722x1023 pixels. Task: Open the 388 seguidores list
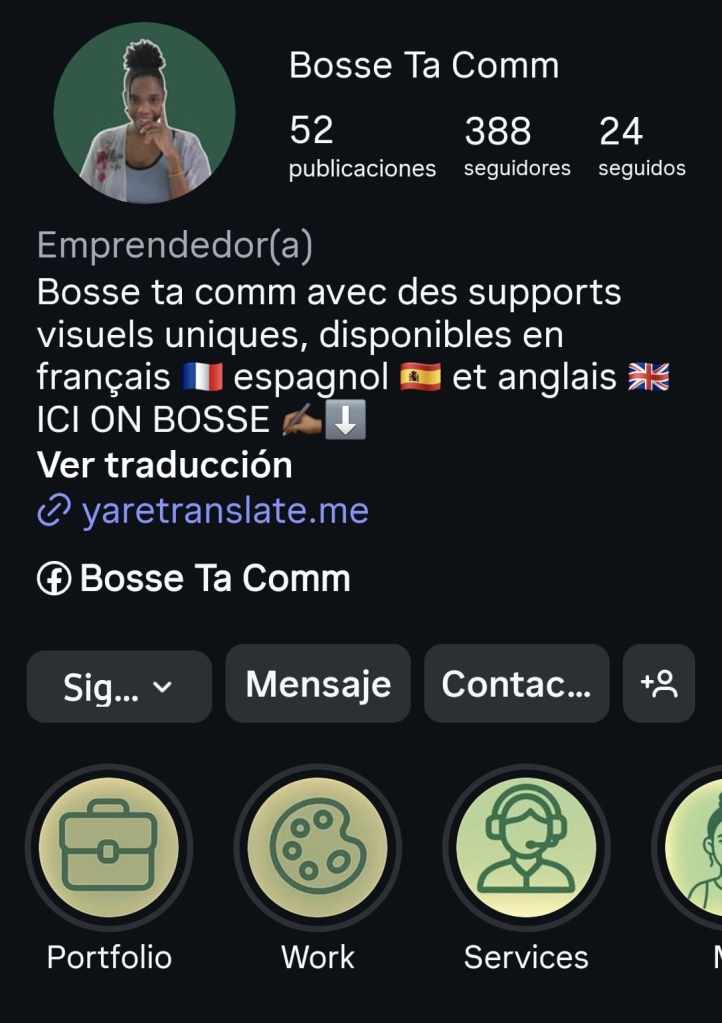point(517,145)
